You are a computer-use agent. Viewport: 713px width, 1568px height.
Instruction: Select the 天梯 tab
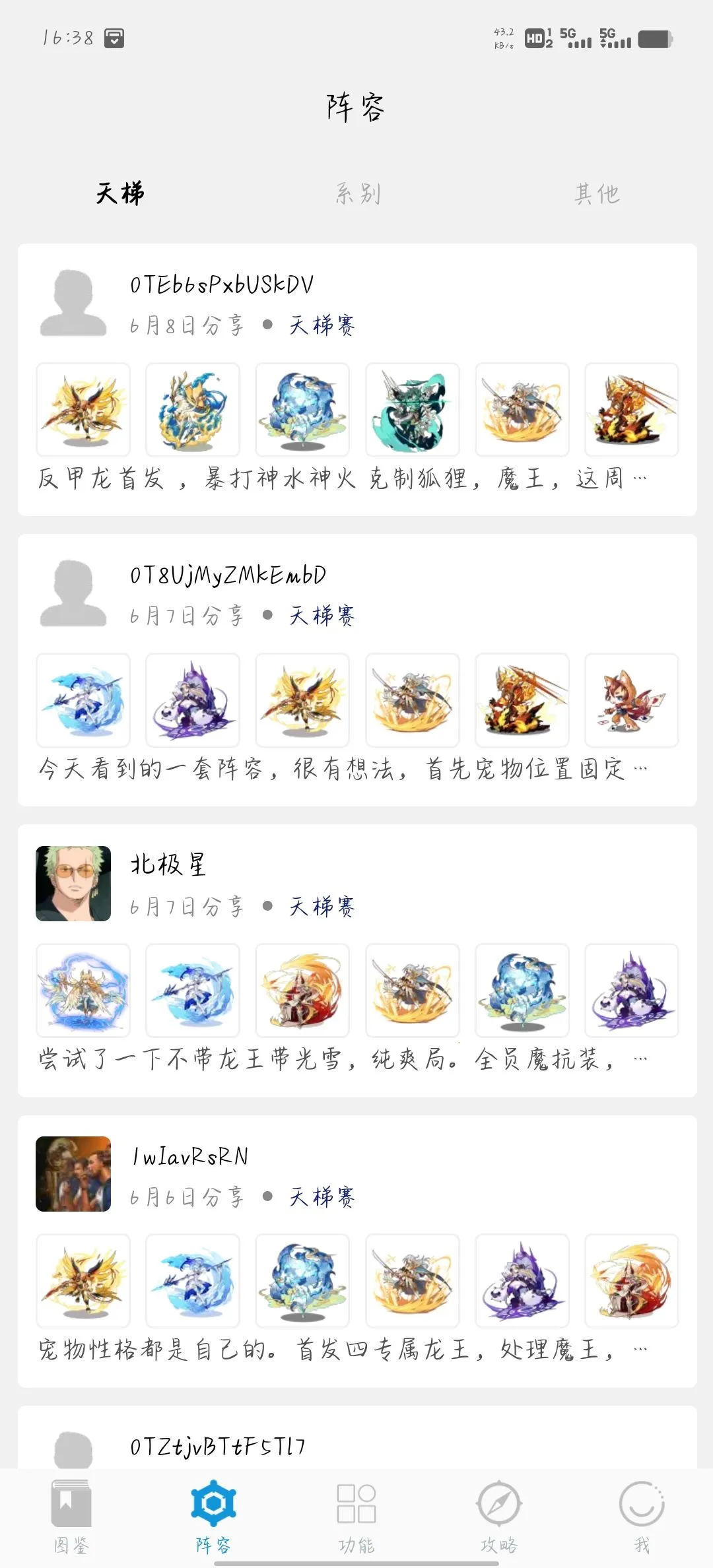pyautogui.click(x=119, y=193)
